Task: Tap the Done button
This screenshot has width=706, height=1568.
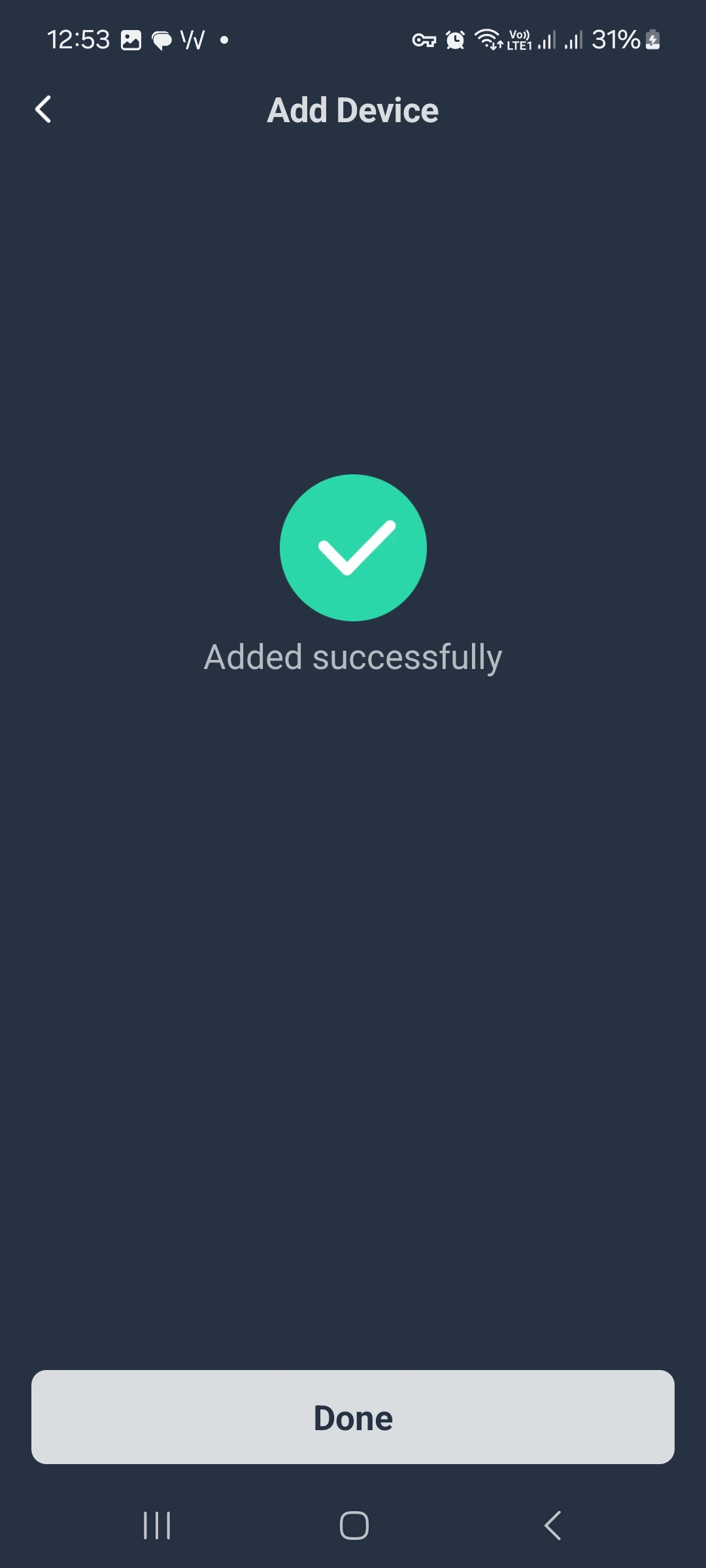Action: pos(353,1418)
